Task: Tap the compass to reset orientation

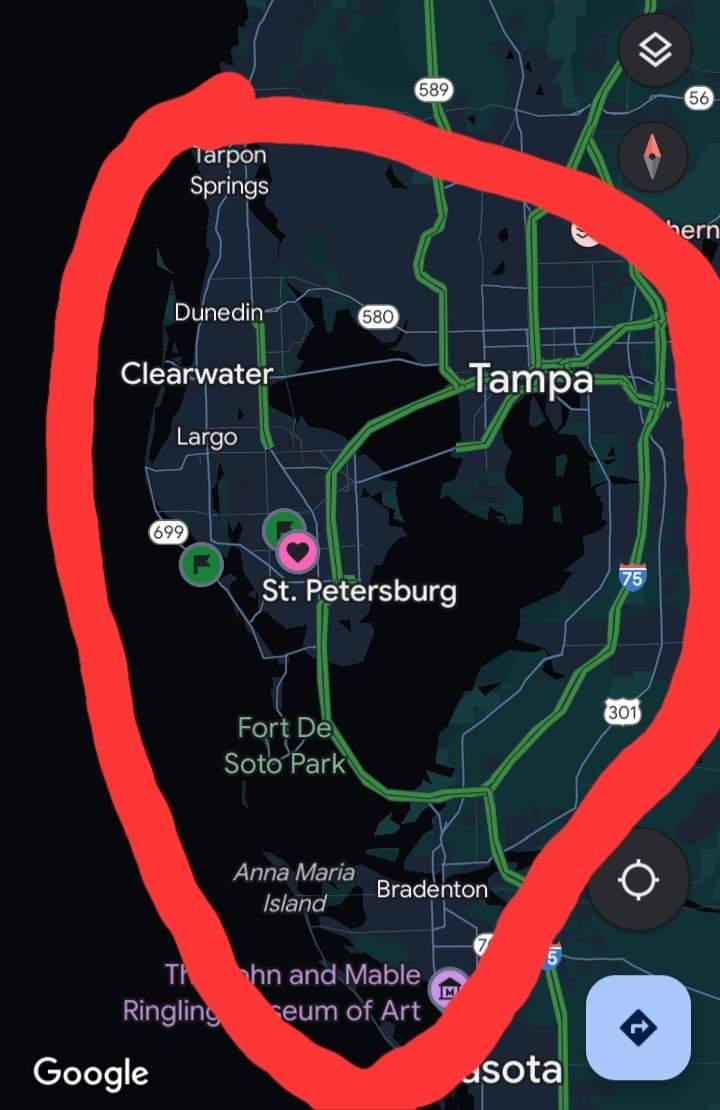Action: [652, 156]
